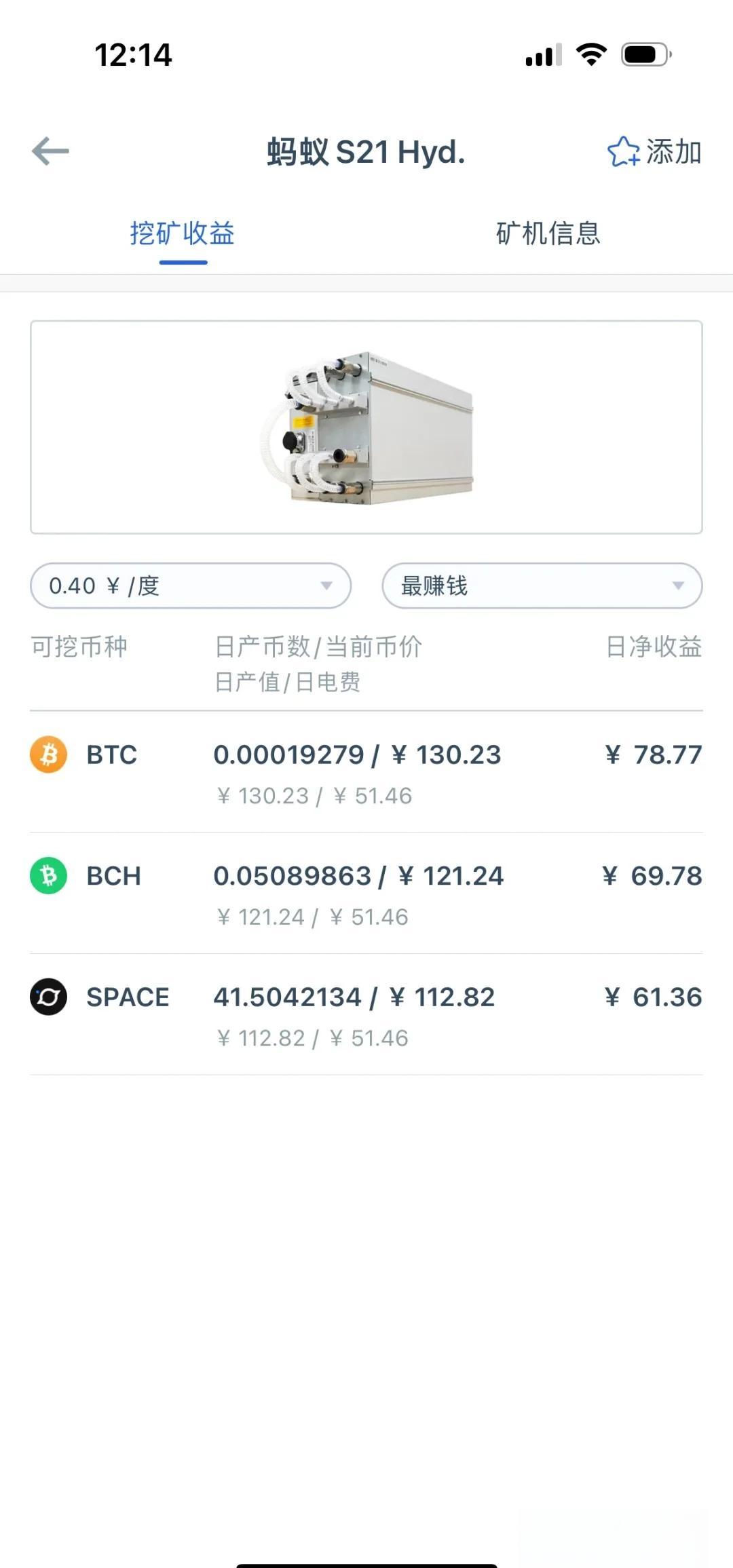Select the black SPACE coin icon

pyautogui.click(x=49, y=997)
